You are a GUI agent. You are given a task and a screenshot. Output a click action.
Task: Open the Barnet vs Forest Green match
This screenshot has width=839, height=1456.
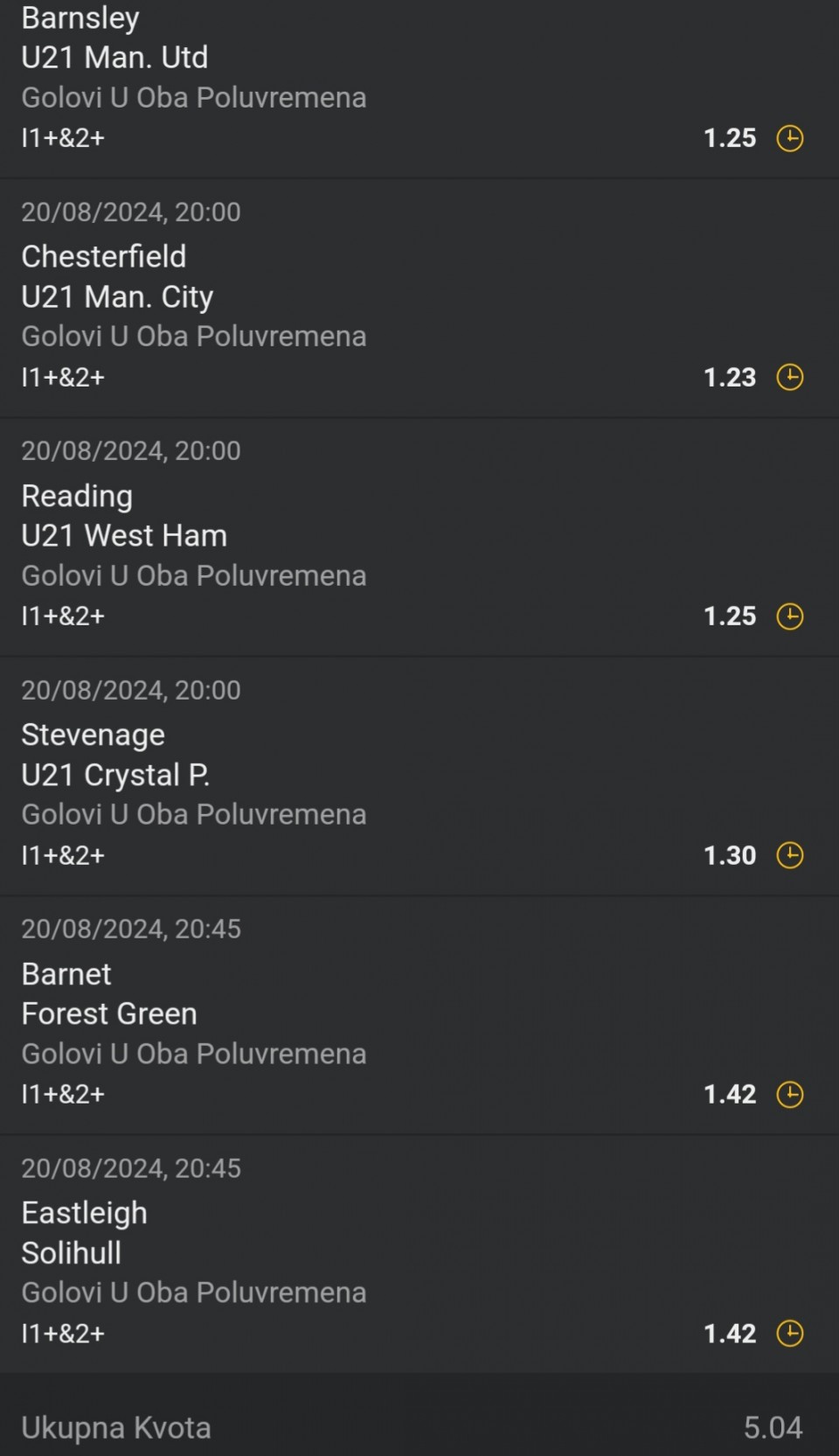click(419, 1015)
